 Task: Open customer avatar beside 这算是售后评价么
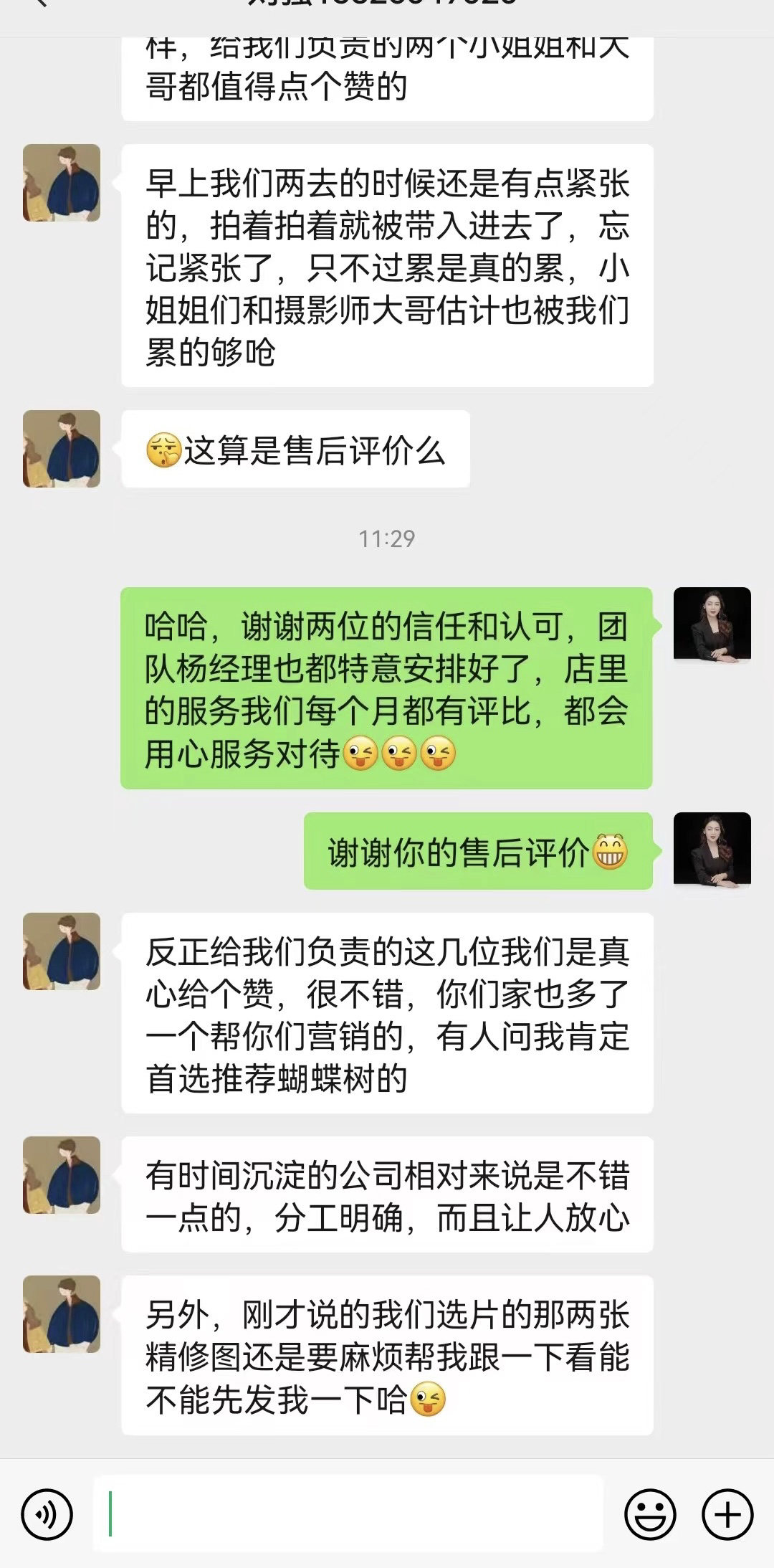[62, 449]
